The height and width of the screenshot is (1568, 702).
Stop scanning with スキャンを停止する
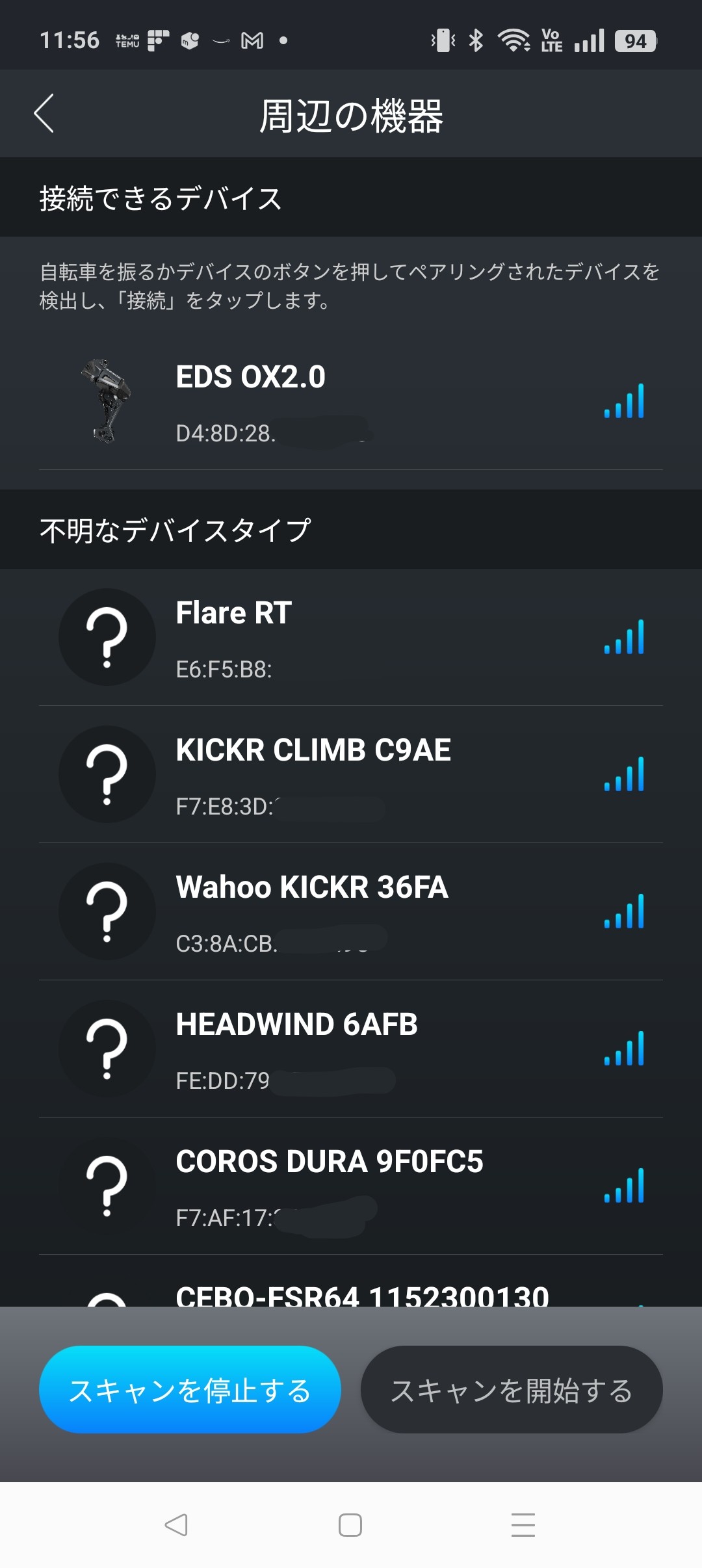190,1389
